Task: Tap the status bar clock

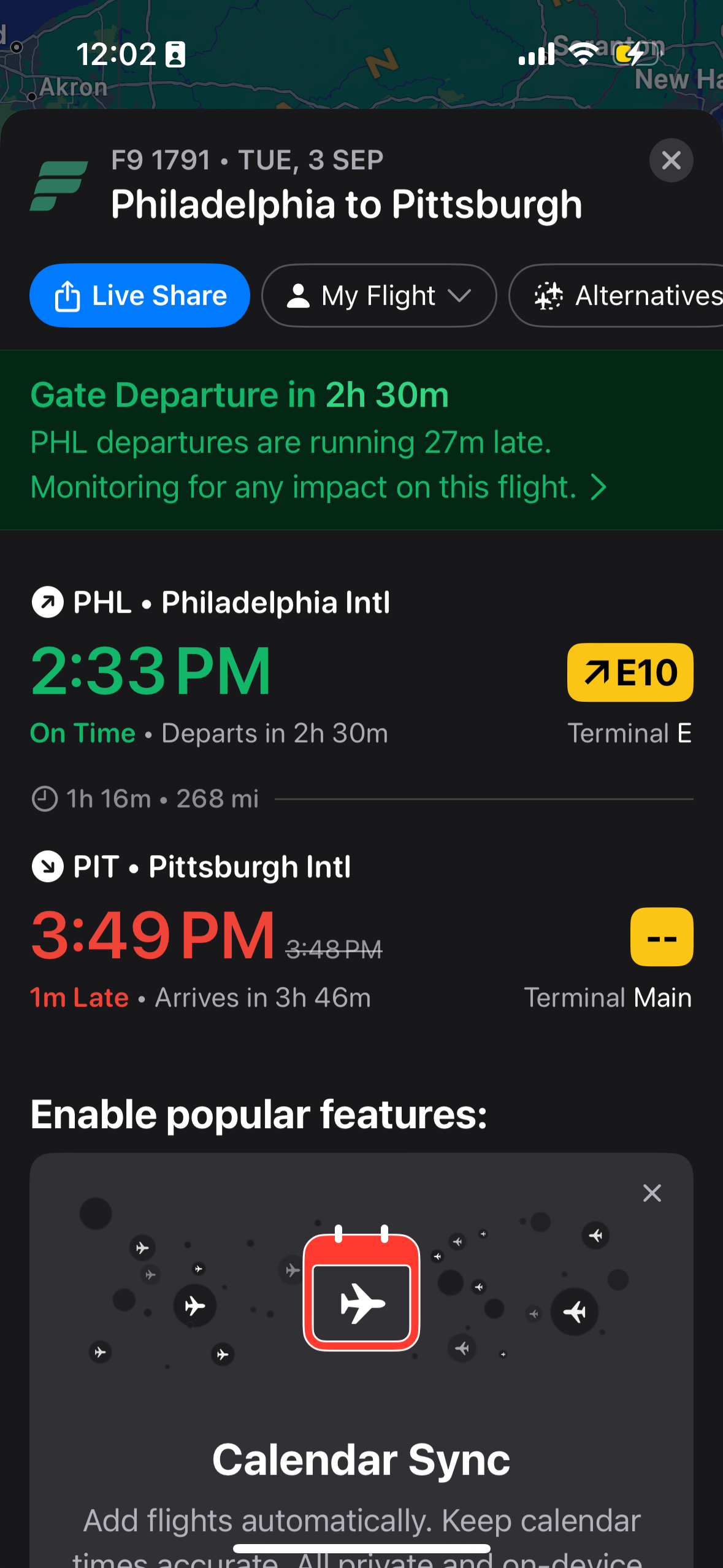Action: [x=117, y=55]
